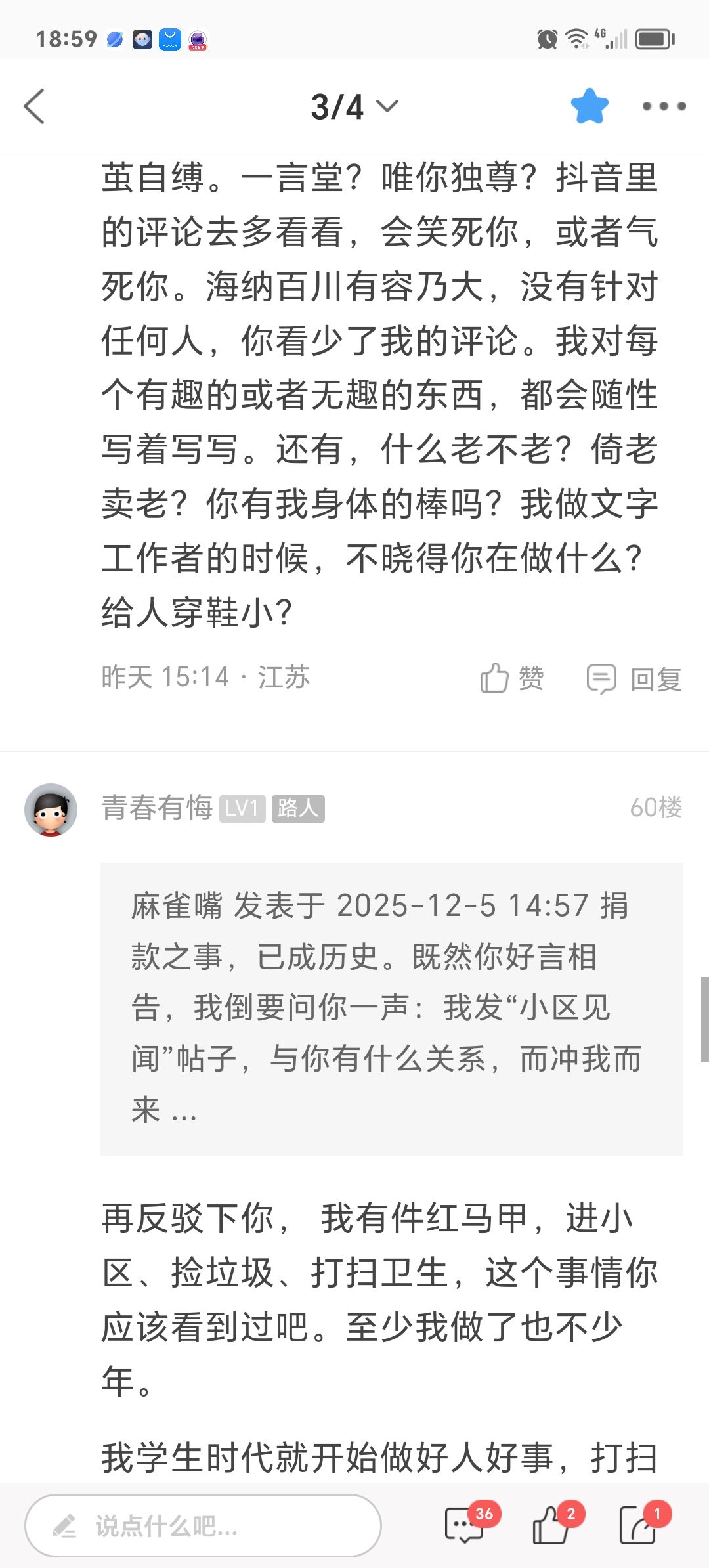Image resolution: width=709 pixels, height=1568 pixels.
Task: Open the three-dot overflow menu
Action: tap(663, 106)
